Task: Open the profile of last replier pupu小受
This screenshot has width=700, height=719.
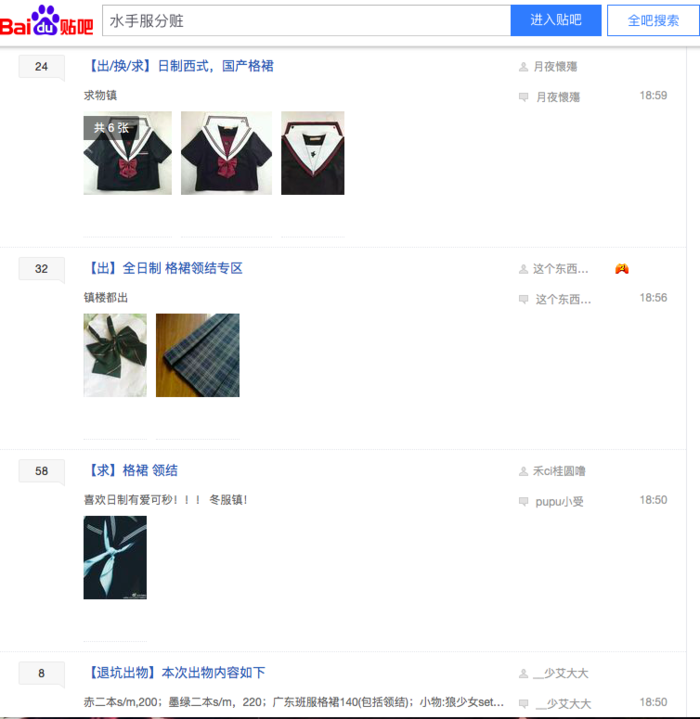Action: 559,501
